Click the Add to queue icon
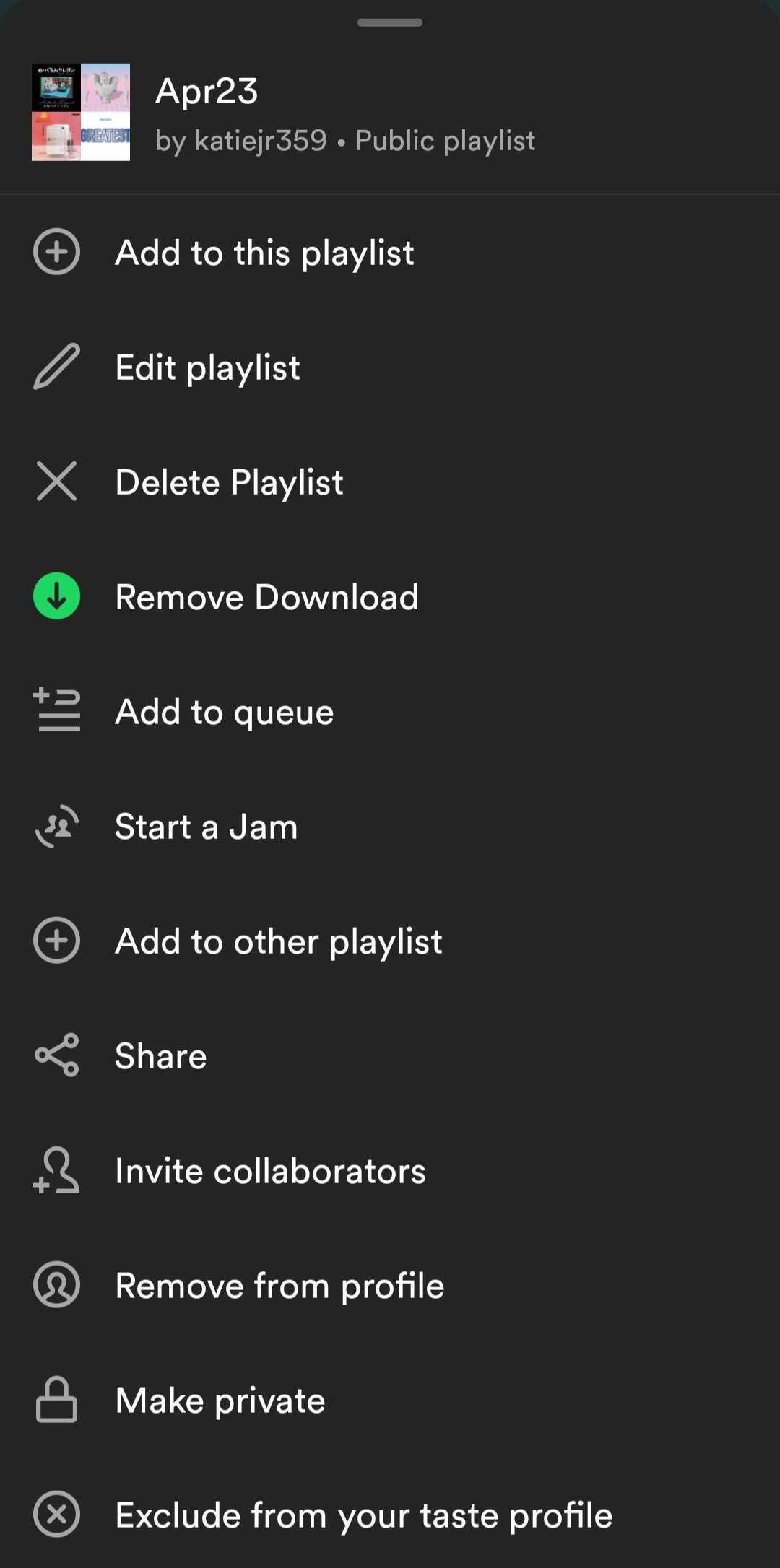Viewport: 780px width, 1568px height. (x=56, y=711)
